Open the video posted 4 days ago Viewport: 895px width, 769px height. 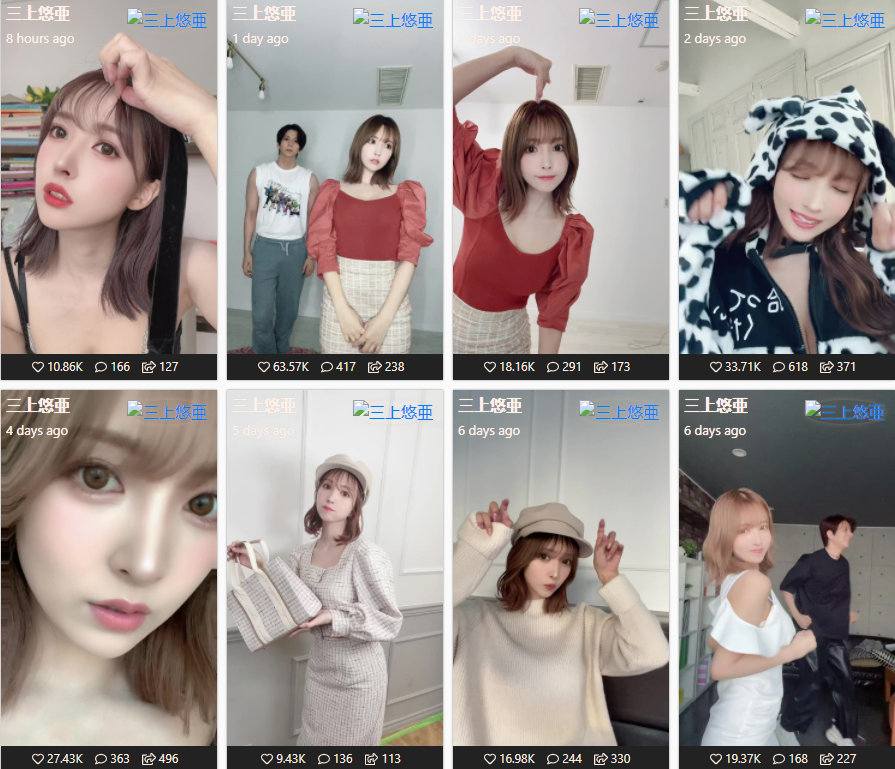tap(108, 580)
